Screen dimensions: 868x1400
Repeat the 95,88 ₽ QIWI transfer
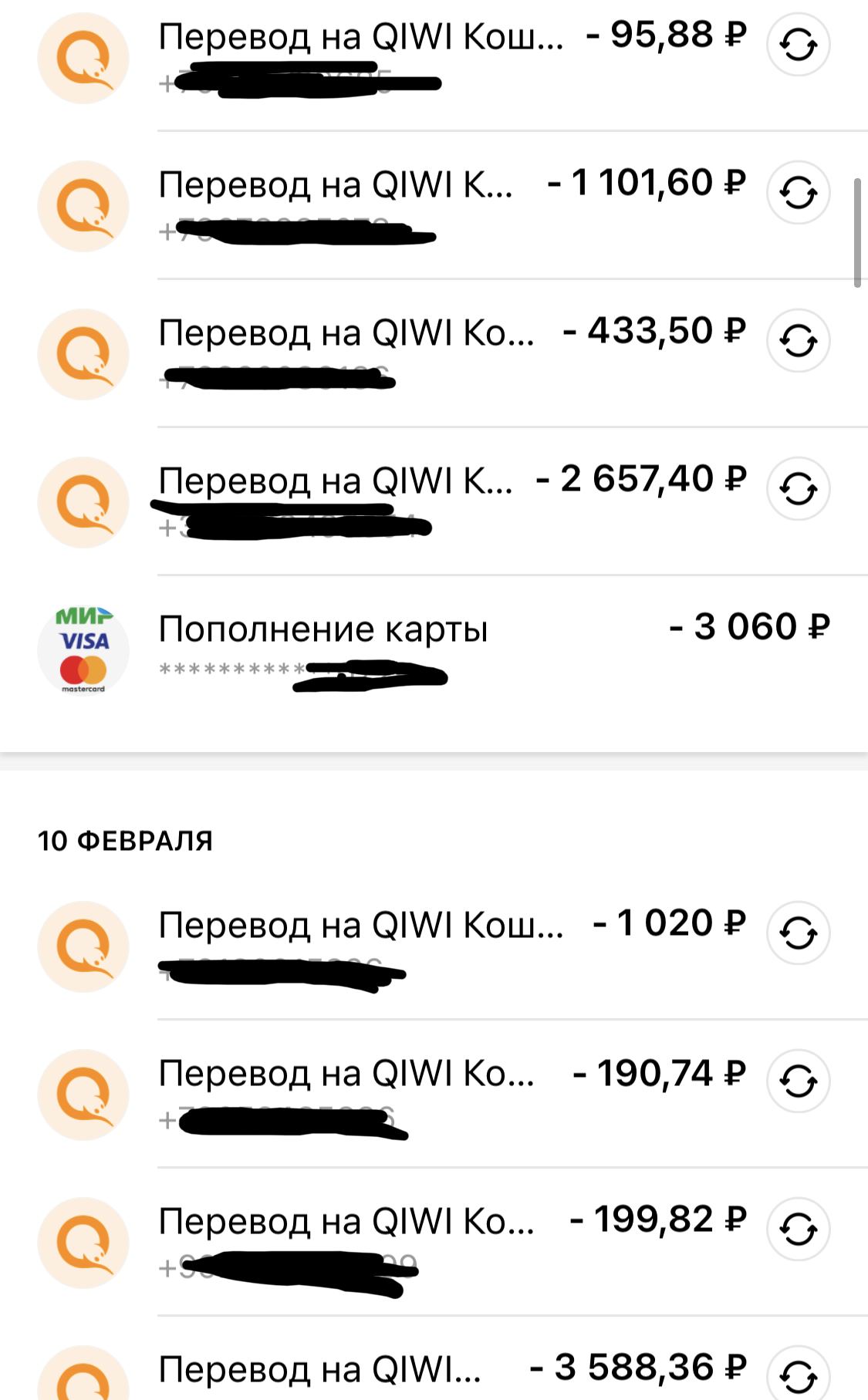click(x=798, y=45)
